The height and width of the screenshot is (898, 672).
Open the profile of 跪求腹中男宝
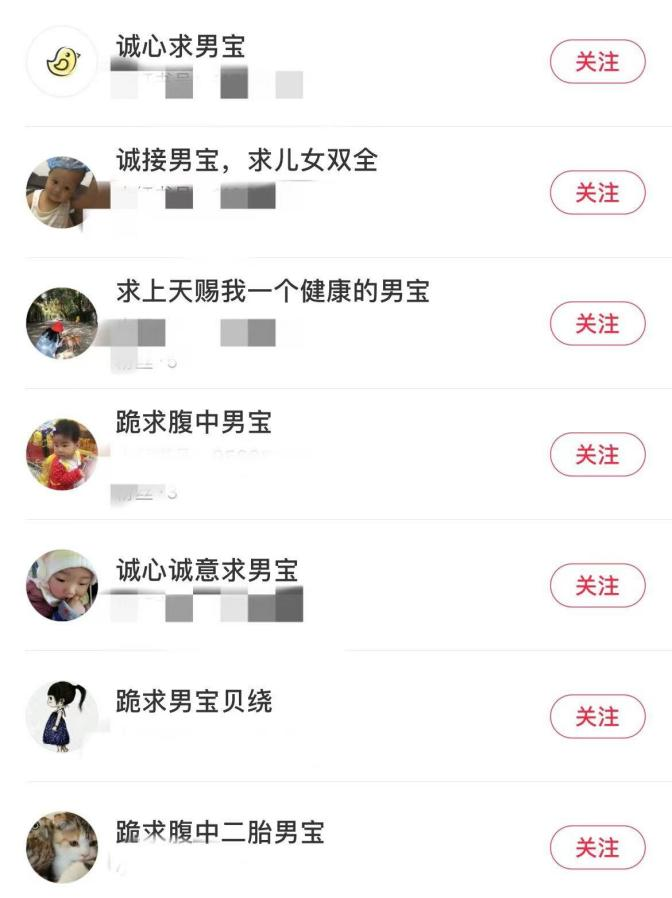[193, 422]
